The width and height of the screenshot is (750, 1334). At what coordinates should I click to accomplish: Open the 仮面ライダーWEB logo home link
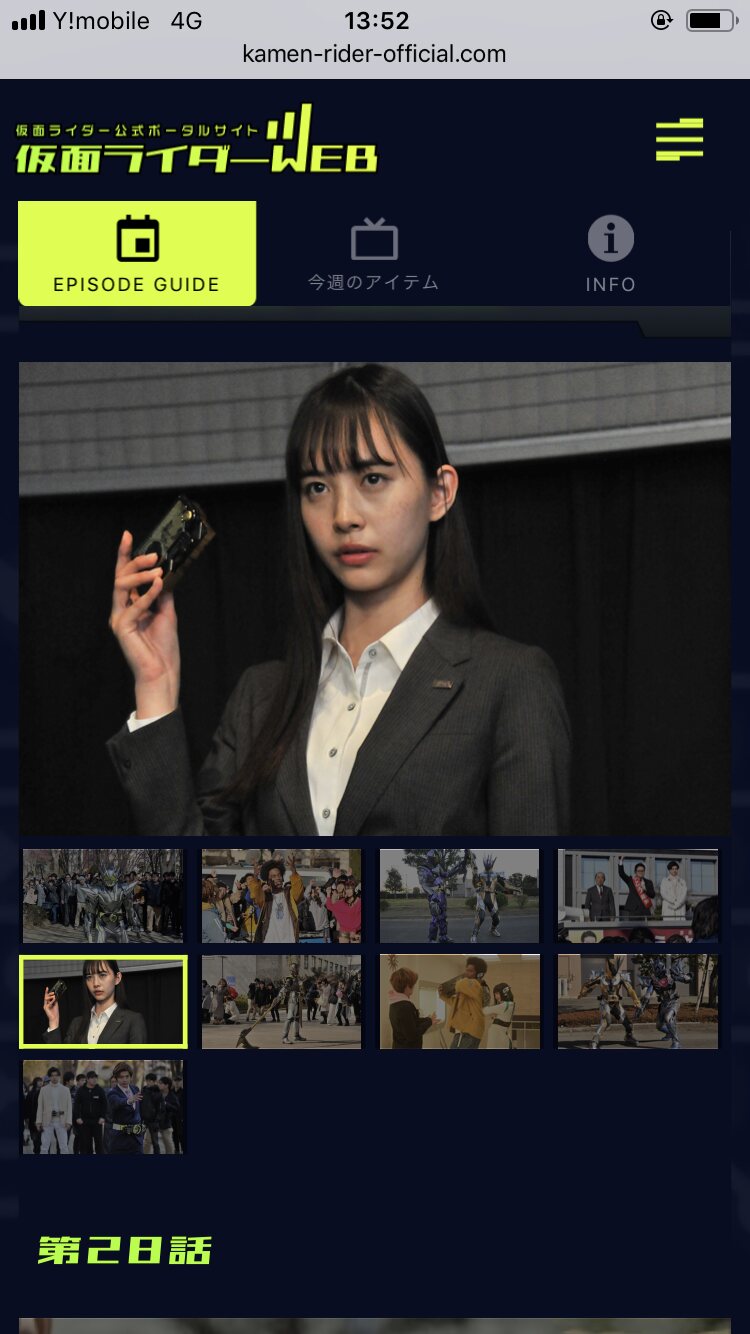coord(196,142)
